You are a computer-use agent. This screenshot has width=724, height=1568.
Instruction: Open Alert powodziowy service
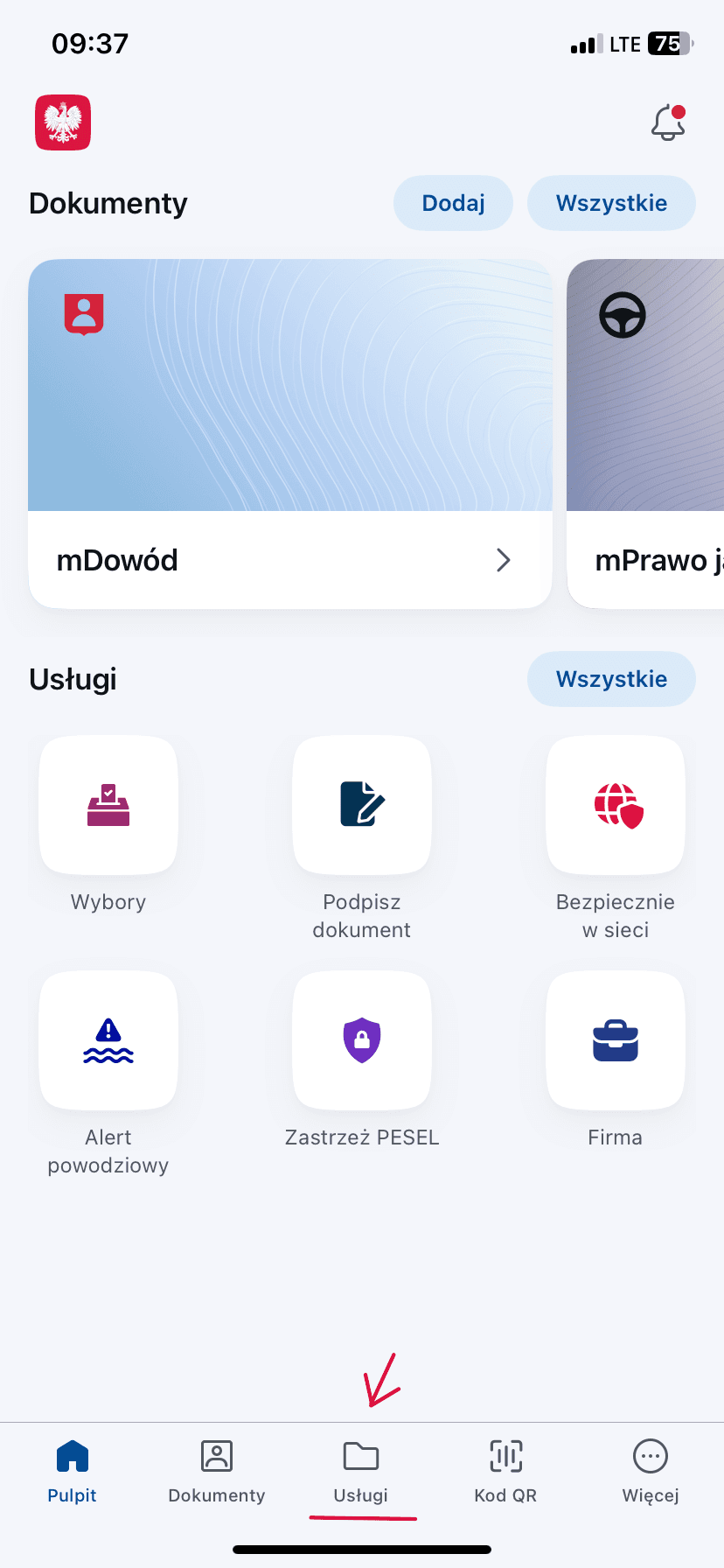point(108,1041)
